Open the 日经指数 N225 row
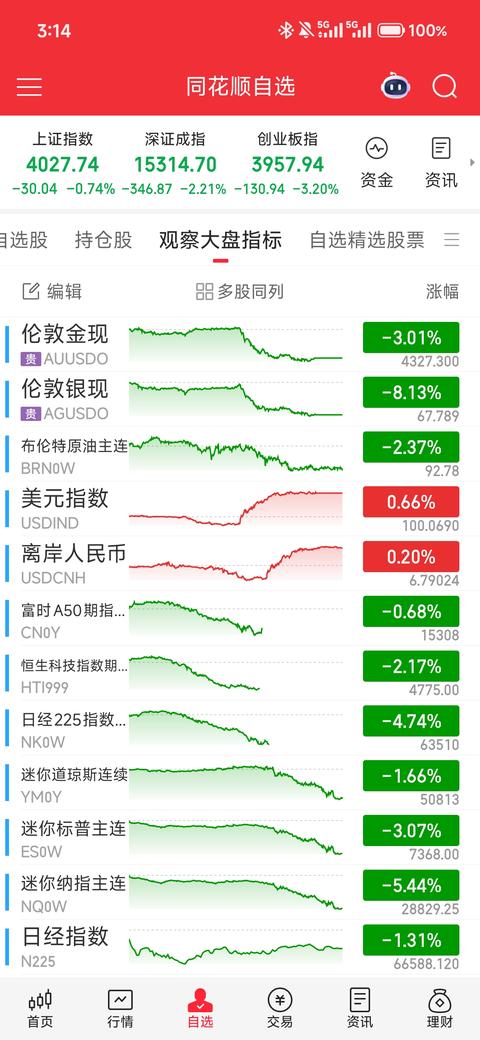Image resolution: width=480 pixels, height=1040 pixels. click(240, 948)
